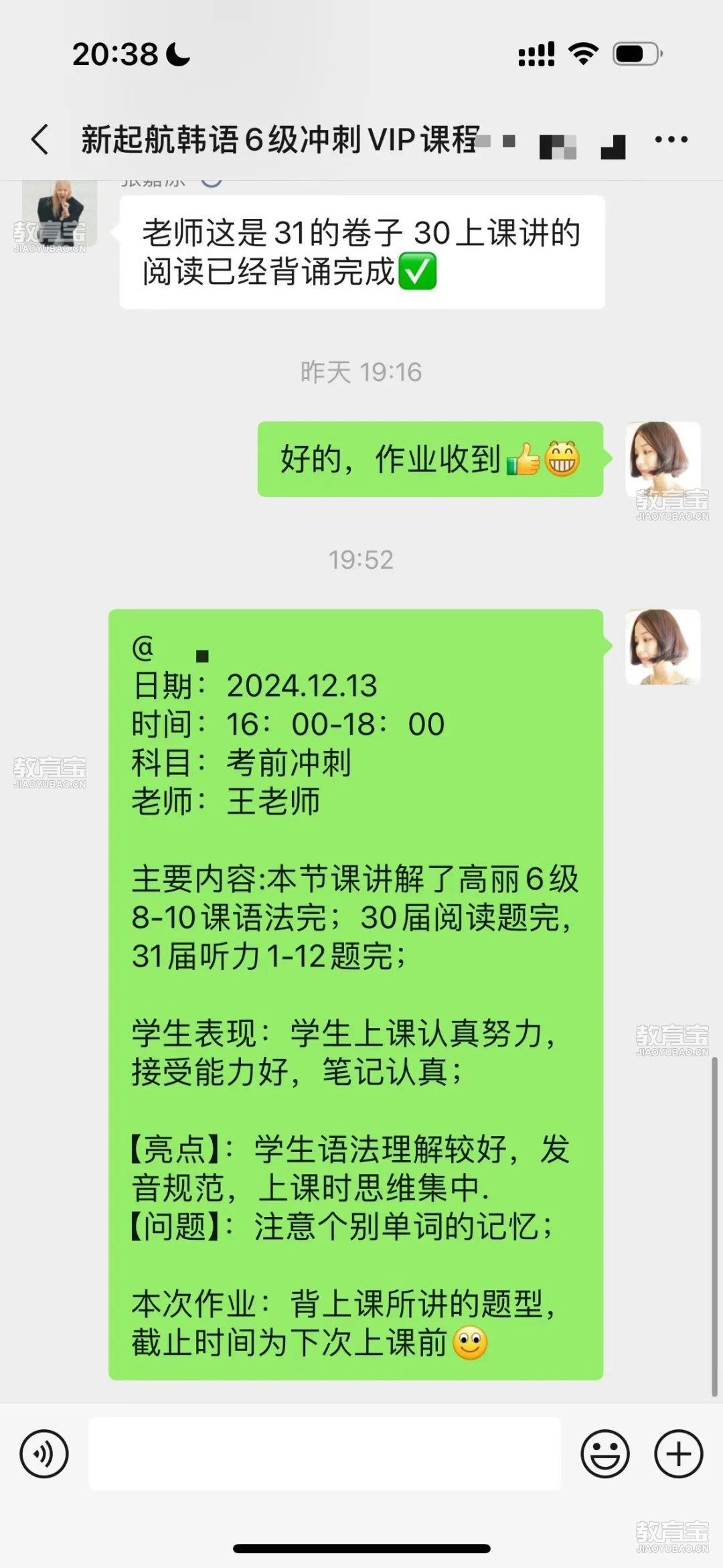Open the emoji sticker panel
Viewport: 723px width, 1568px height.
click(605, 1454)
